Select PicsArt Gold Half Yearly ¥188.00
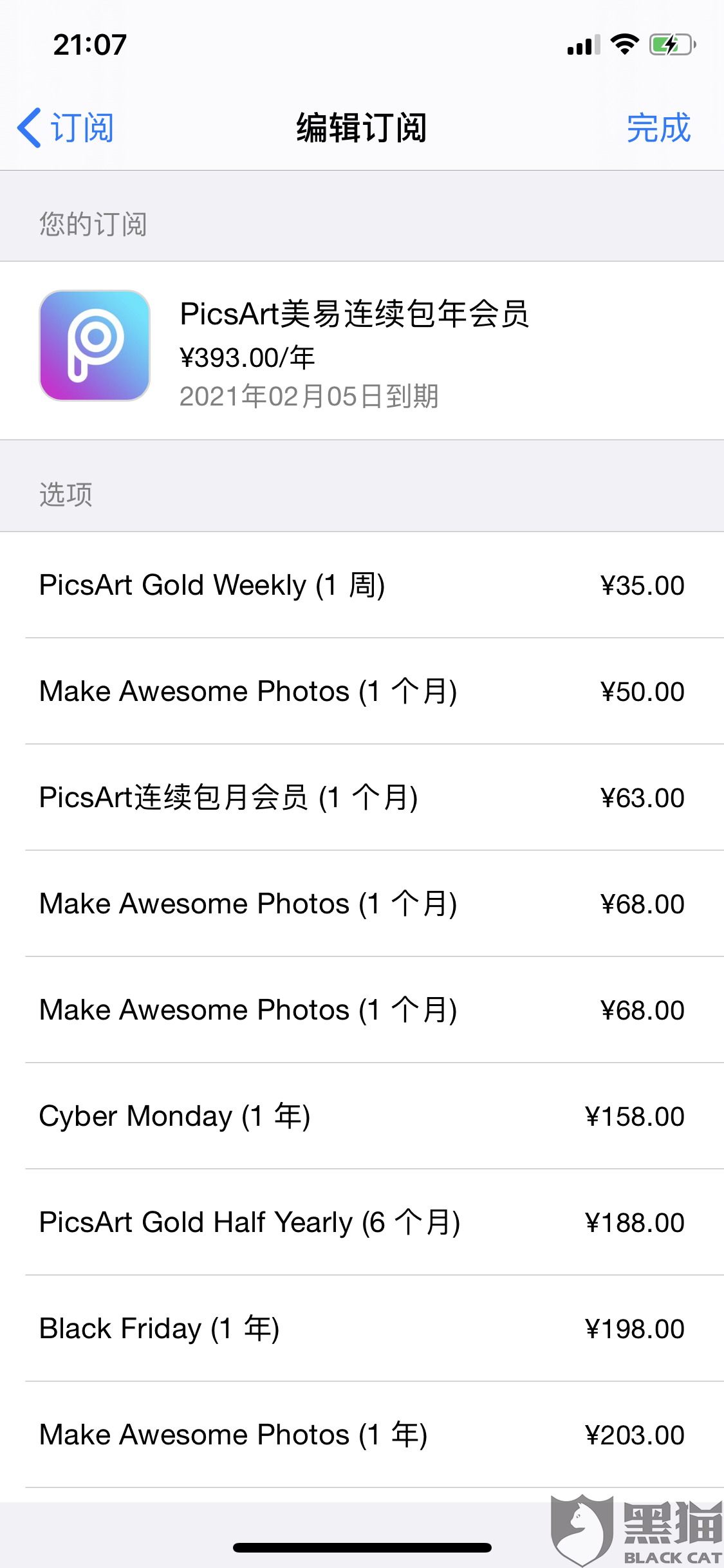The width and height of the screenshot is (724, 1568). [362, 1222]
